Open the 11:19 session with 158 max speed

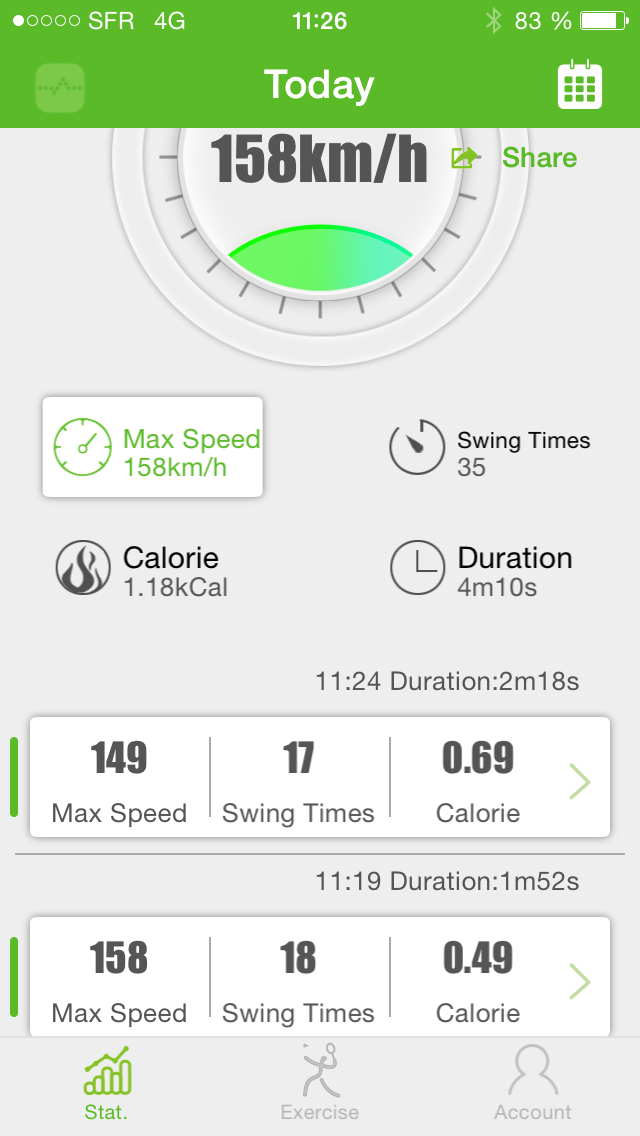coord(320,977)
